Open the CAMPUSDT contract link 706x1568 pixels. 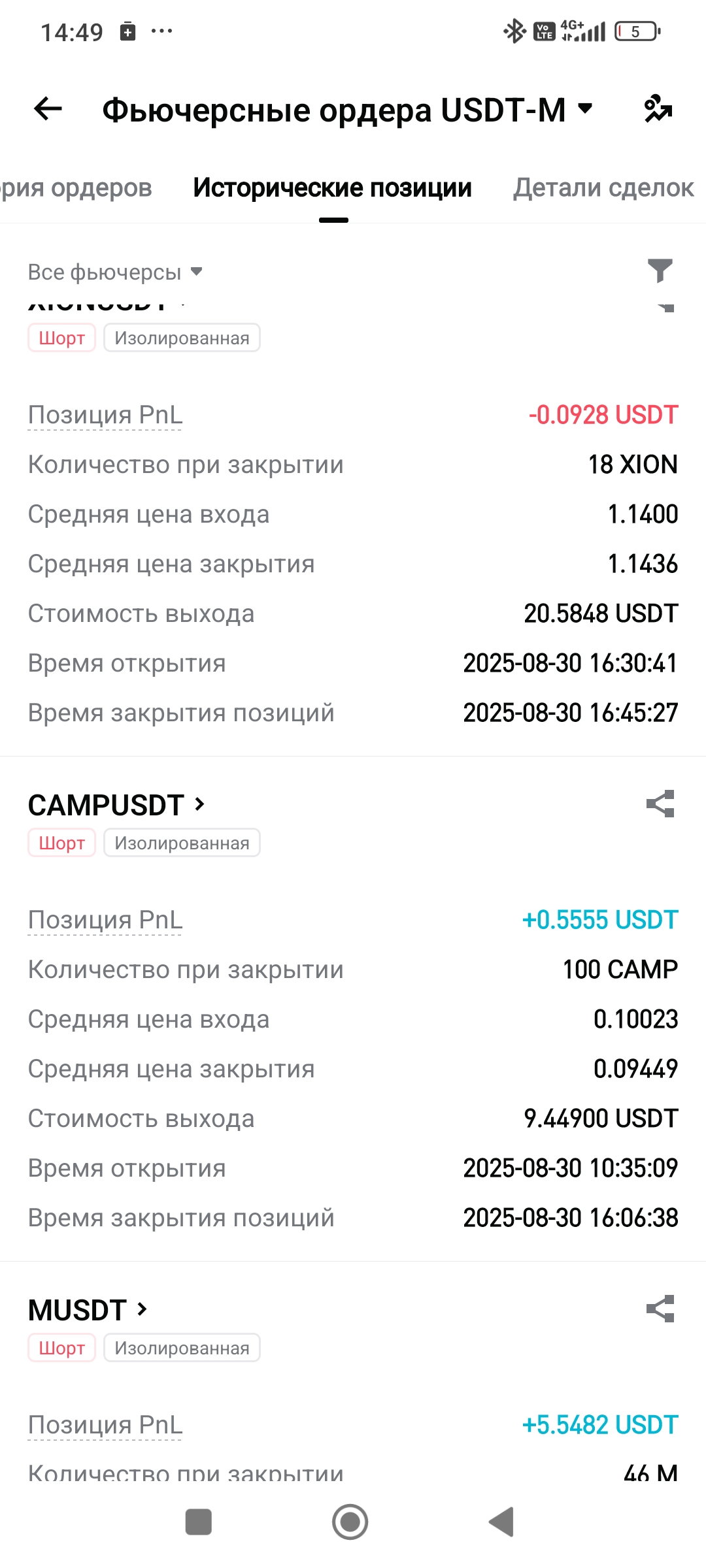point(116,805)
